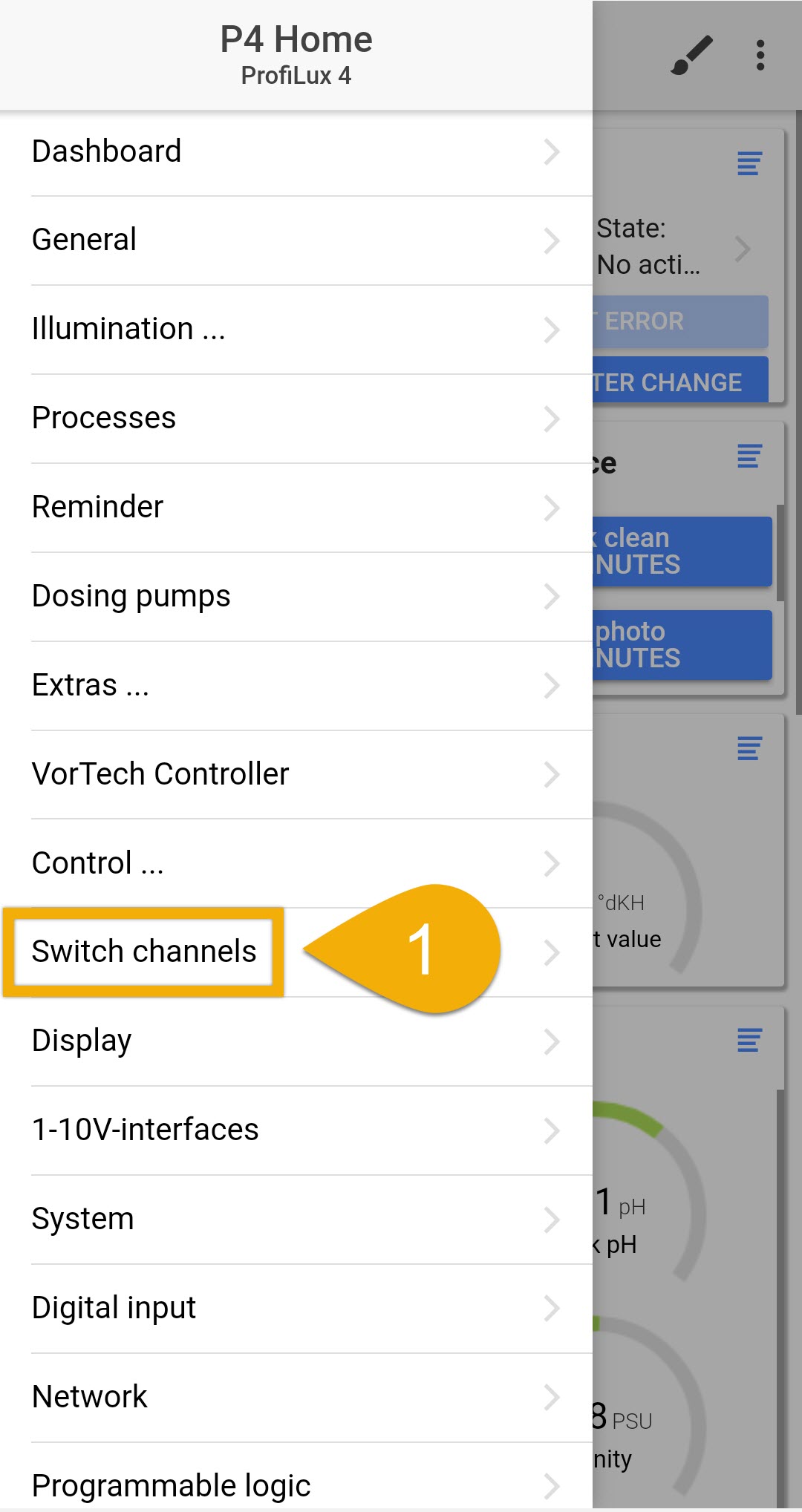Open the Illumination submenu
The width and height of the screenshot is (802, 1512).
[x=296, y=330]
